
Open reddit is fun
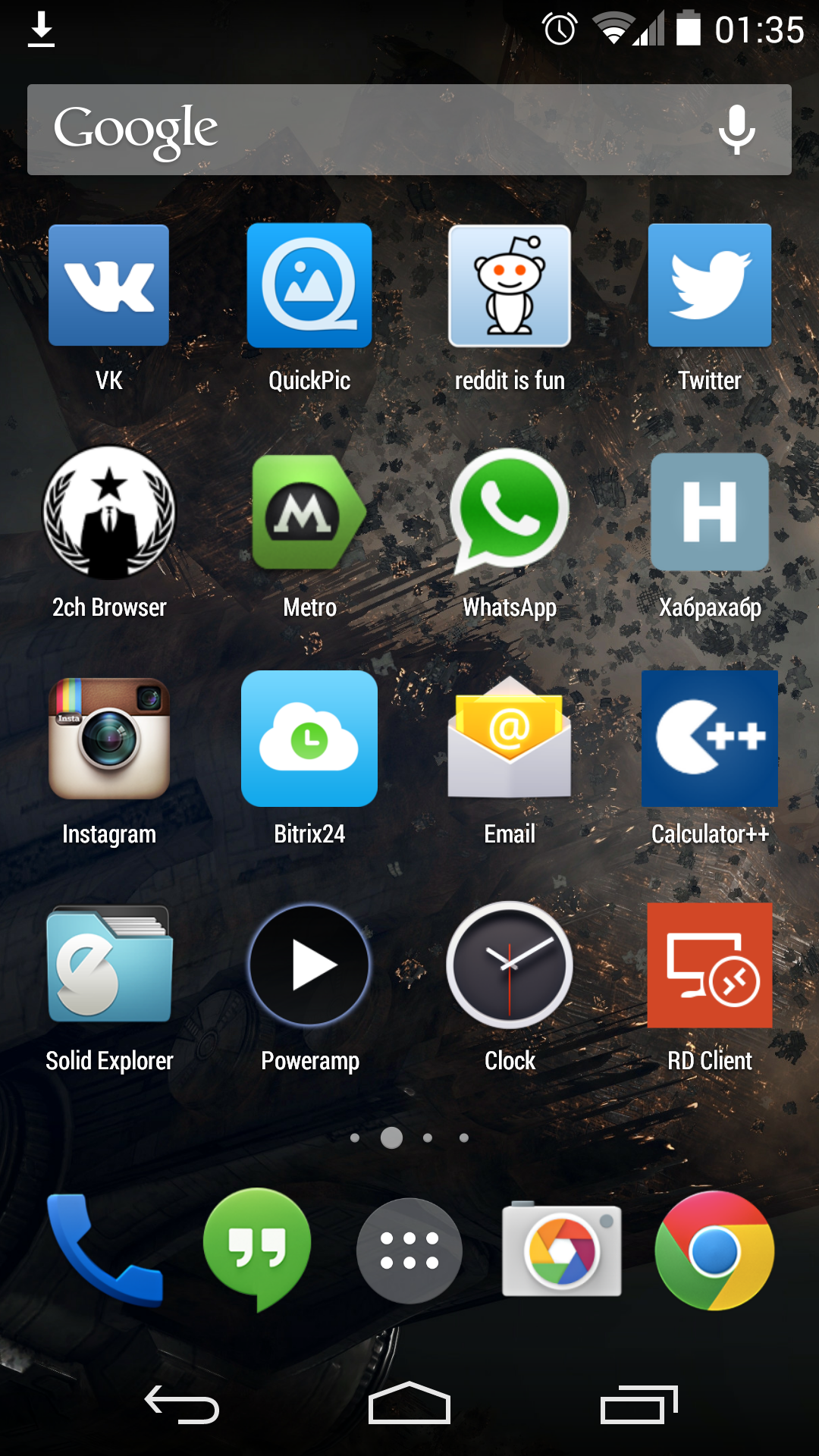510,286
